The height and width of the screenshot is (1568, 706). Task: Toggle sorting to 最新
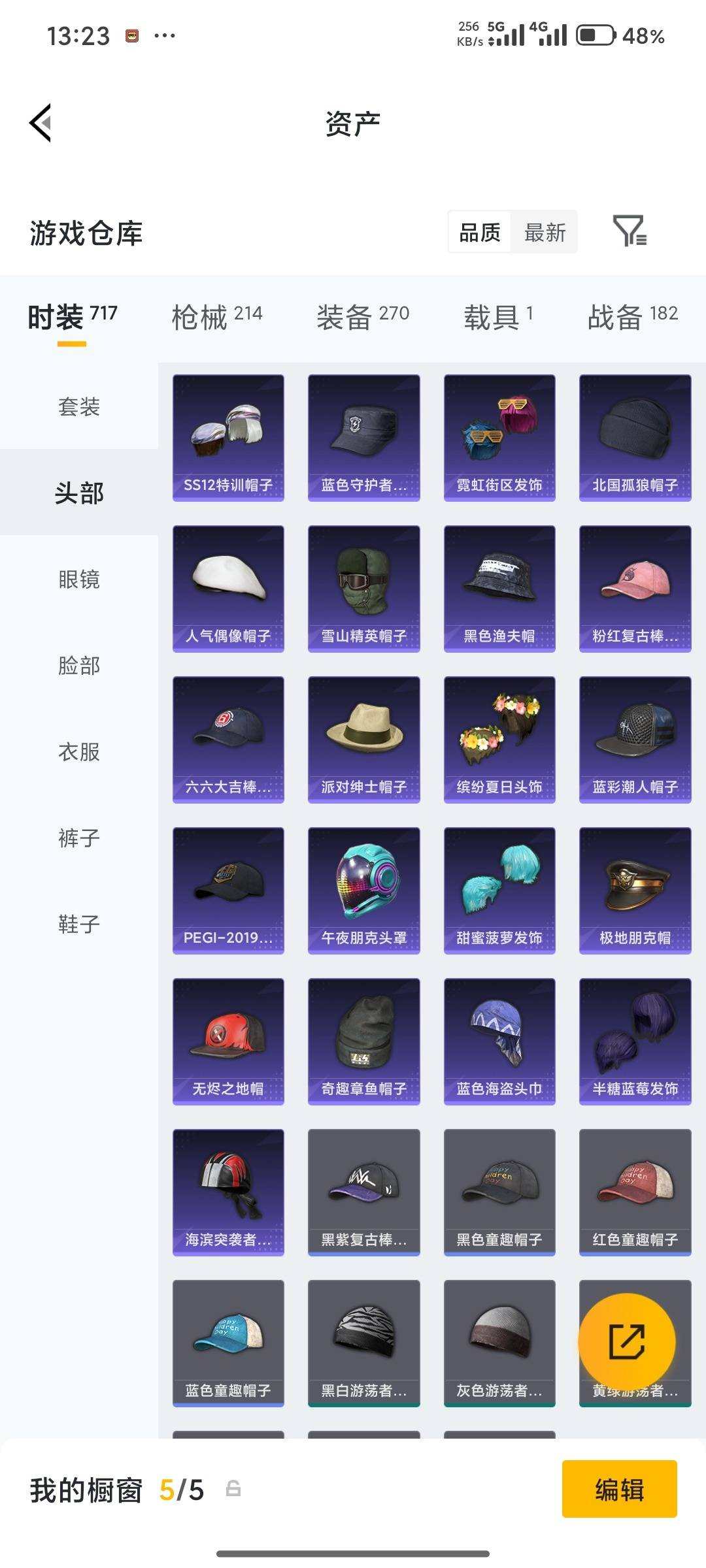(545, 233)
